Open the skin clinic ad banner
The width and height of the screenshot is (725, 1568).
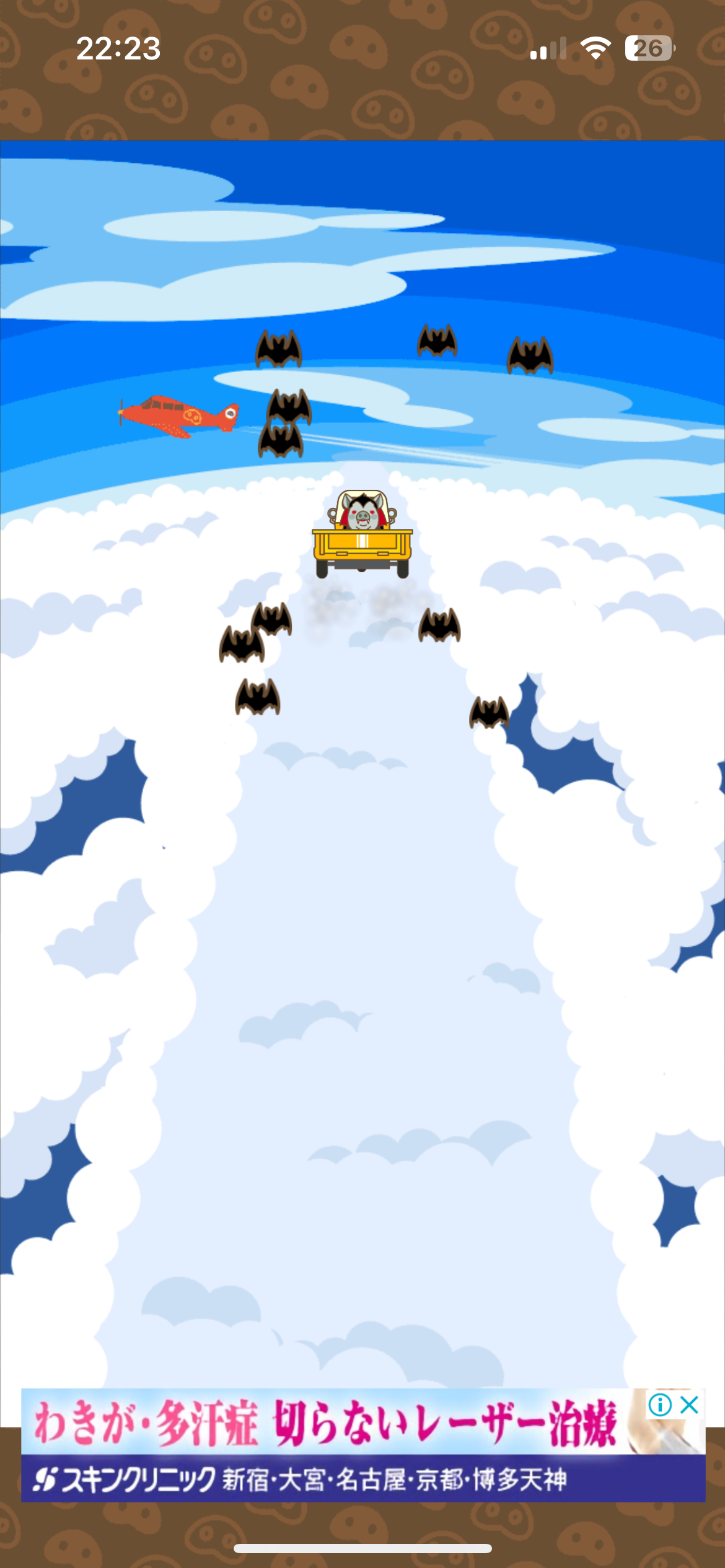(363, 1445)
